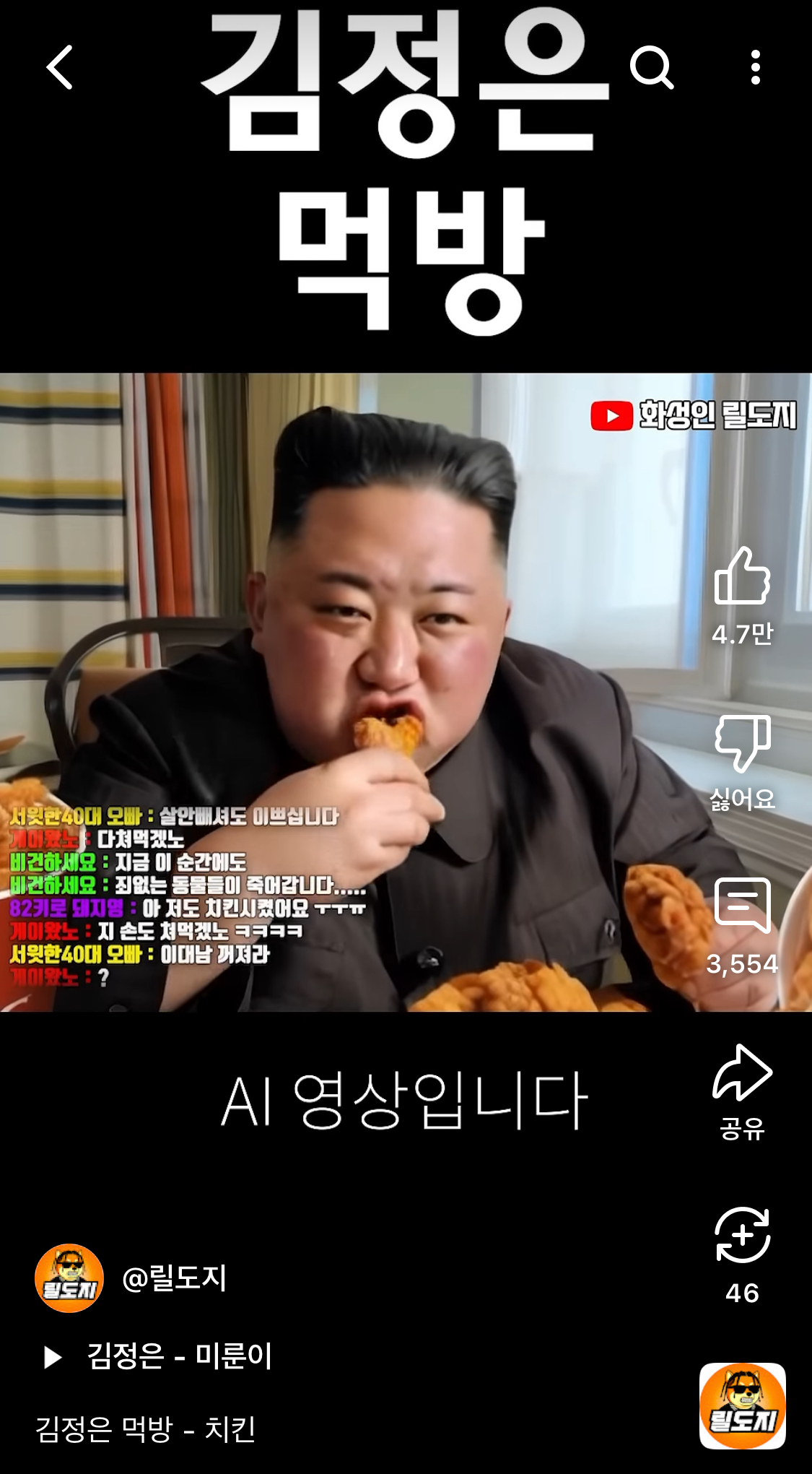Open the 김정은 - 미룬이 sound link
The height and width of the screenshot is (1474, 812).
[x=179, y=1356]
